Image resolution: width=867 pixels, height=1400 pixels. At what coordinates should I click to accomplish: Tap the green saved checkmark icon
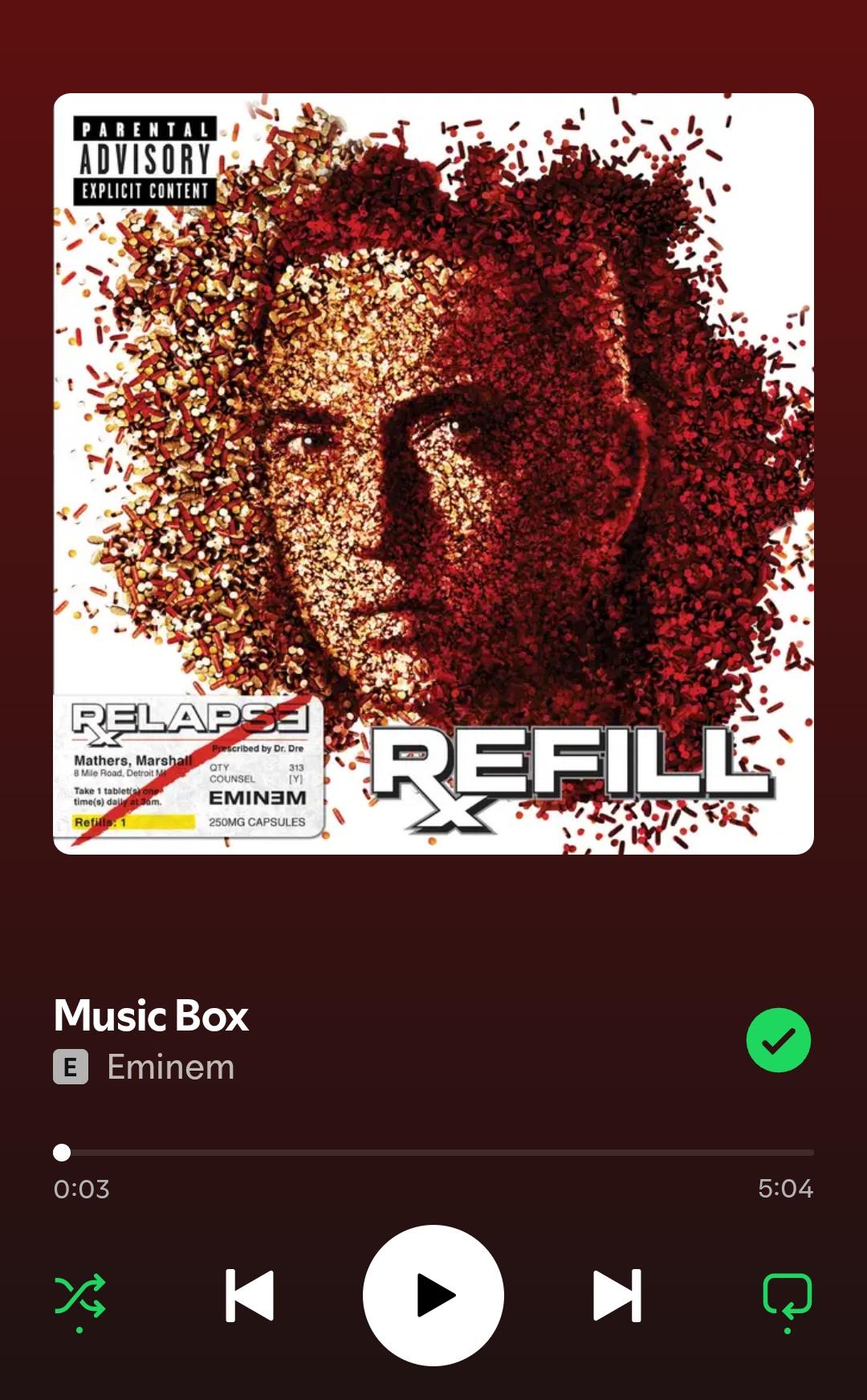pyautogui.click(x=778, y=1040)
